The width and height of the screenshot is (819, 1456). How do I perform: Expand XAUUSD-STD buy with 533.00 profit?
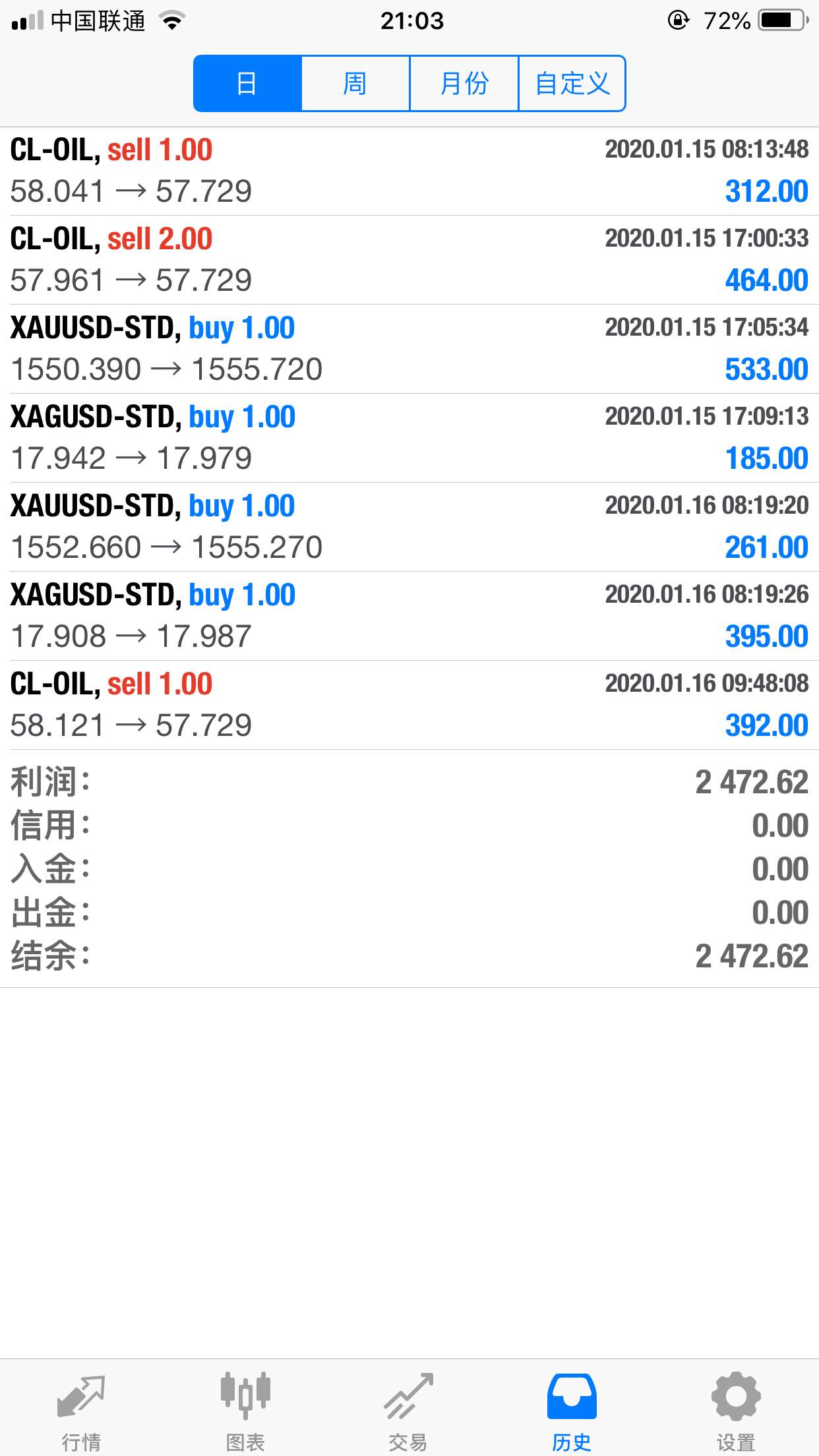409,349
